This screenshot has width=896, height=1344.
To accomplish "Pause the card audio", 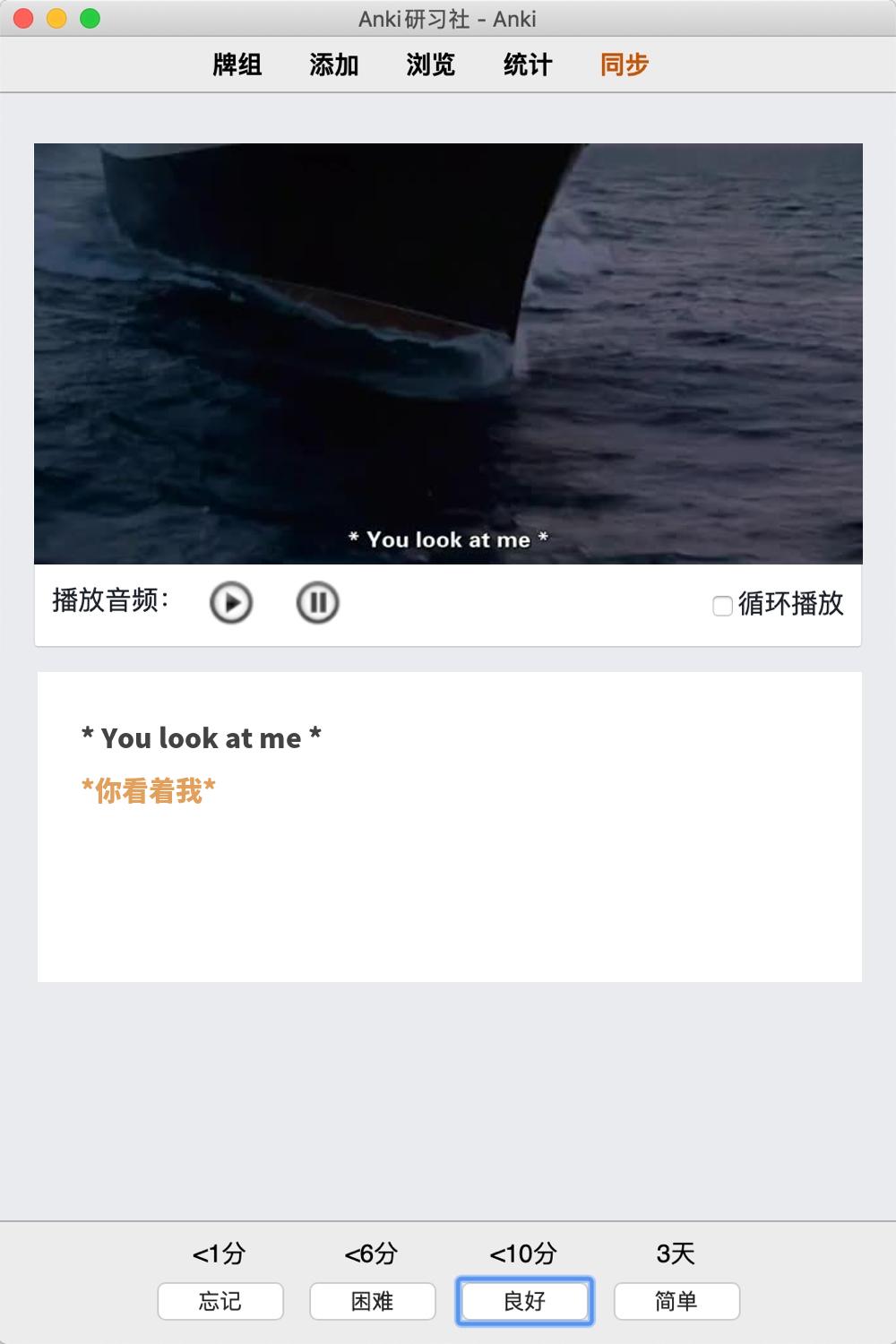I will (x=317, y=602).
